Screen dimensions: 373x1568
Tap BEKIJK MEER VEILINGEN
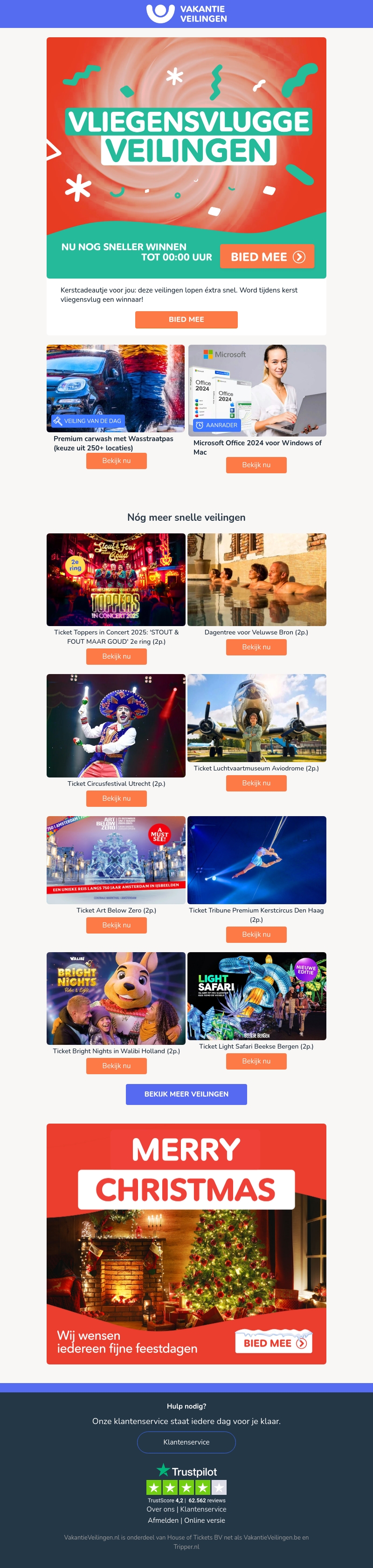186,1094
